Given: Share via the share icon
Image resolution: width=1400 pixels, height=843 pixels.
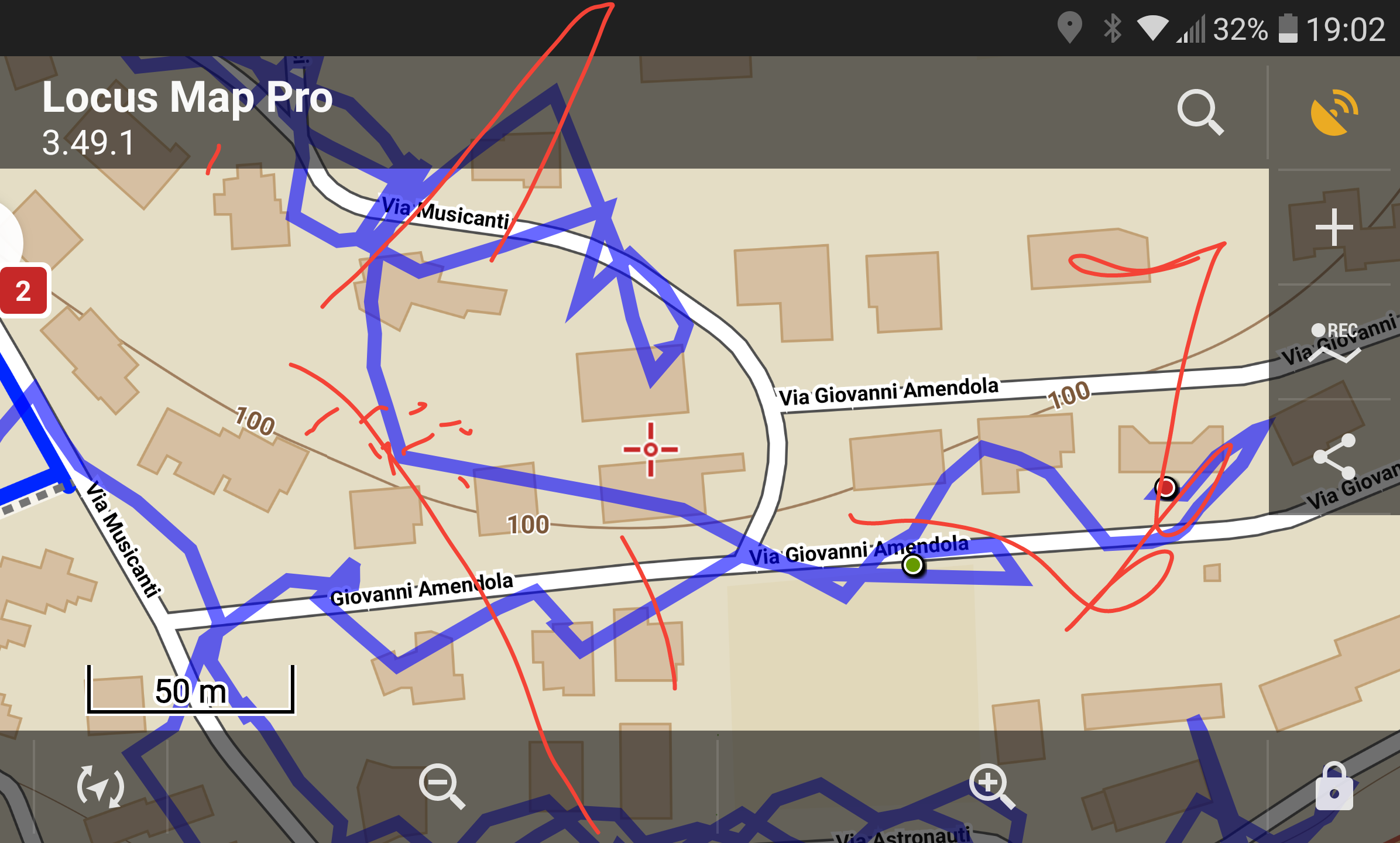Looking at the screenshot, I should point(1334,457).
